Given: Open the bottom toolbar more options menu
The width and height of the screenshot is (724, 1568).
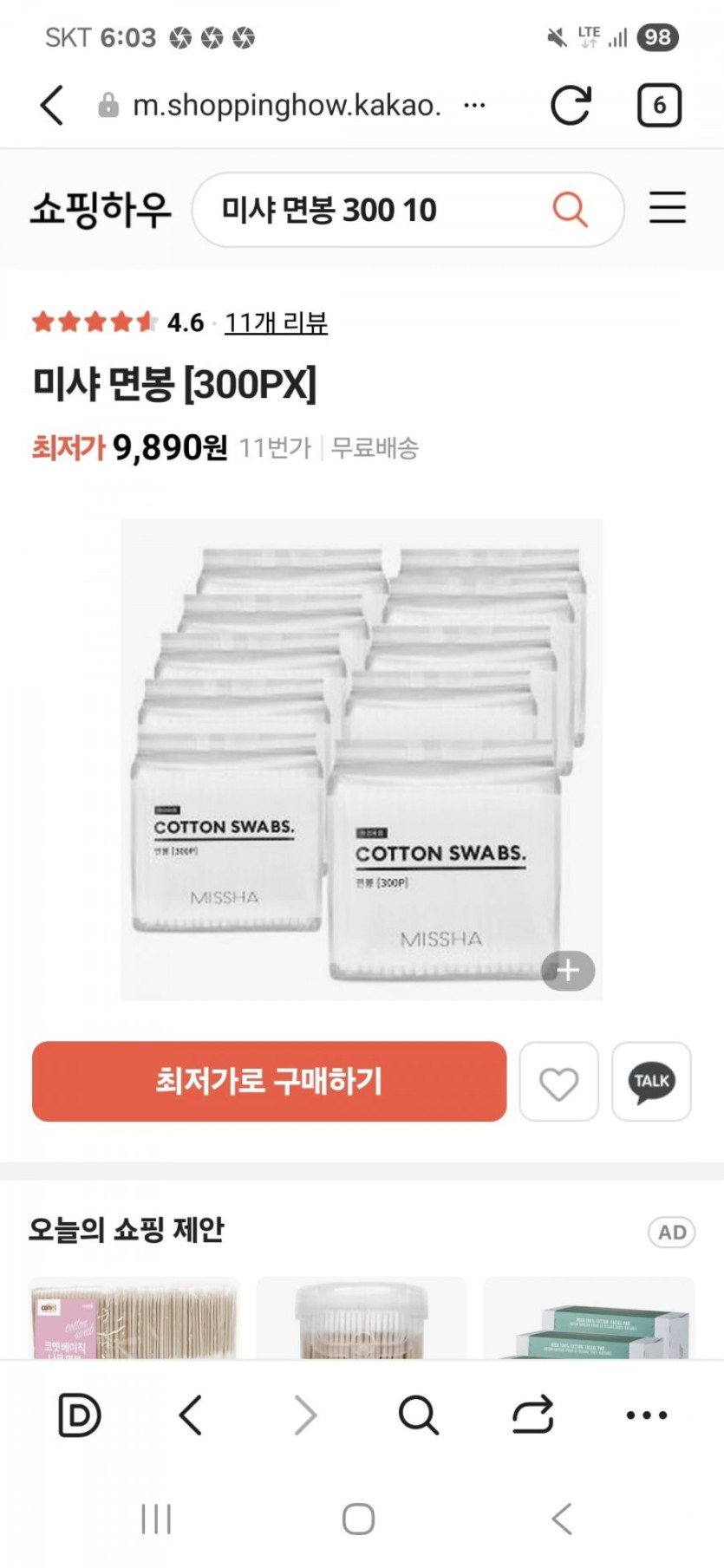Looking at the screenshot, I should tap(647, 1415).
